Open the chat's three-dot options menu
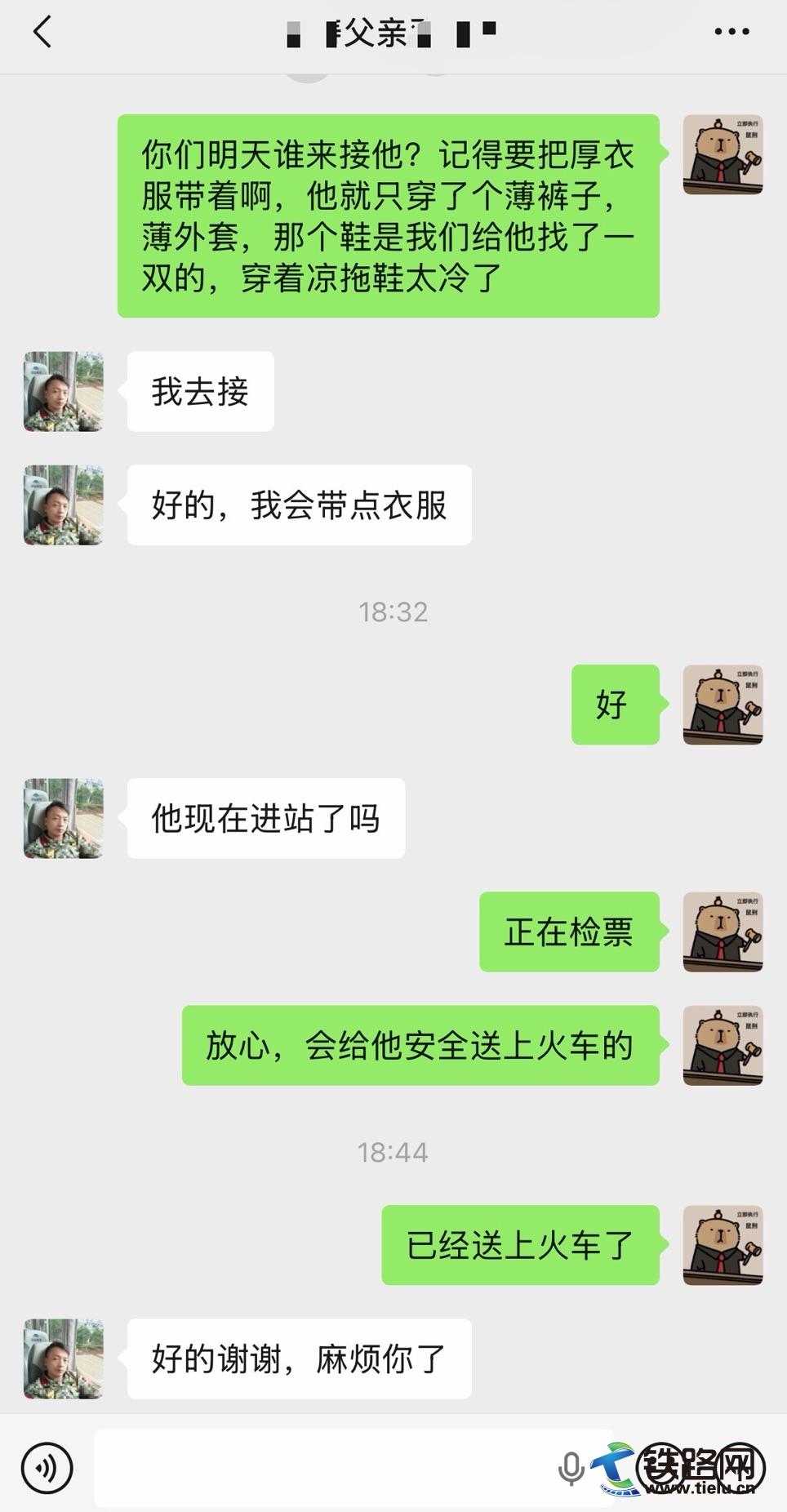Screen dimensions: 787x1512 731,33
